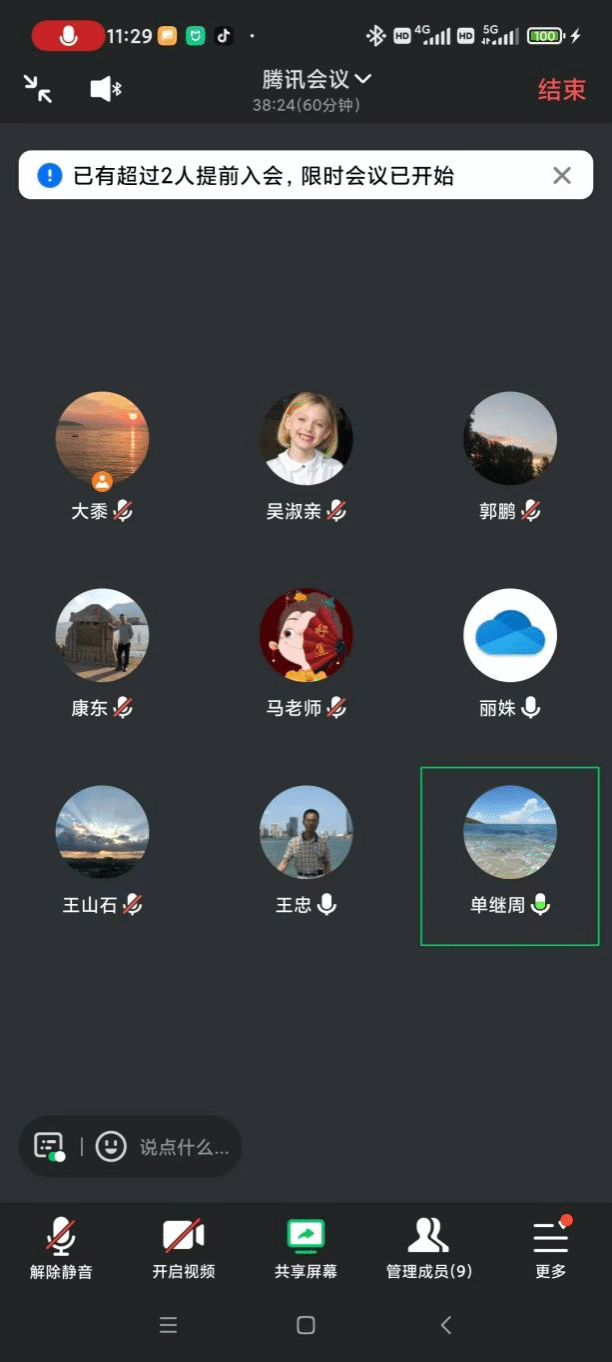Tap the speaking participant 单继周
This screenshot has height=1362, width=612.
510,833
